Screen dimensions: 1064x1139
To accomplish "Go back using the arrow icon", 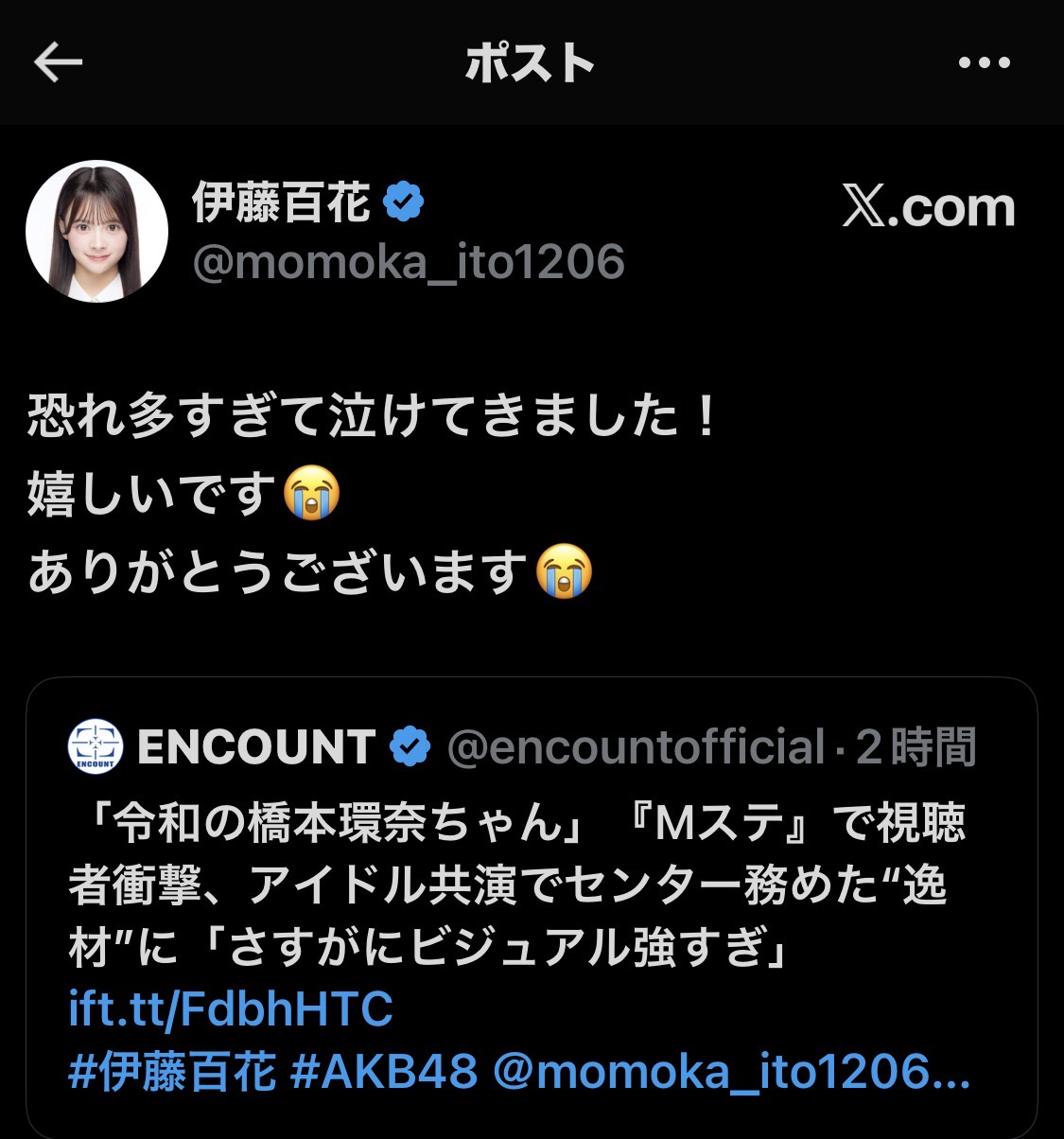I will (x=58, y=63).
